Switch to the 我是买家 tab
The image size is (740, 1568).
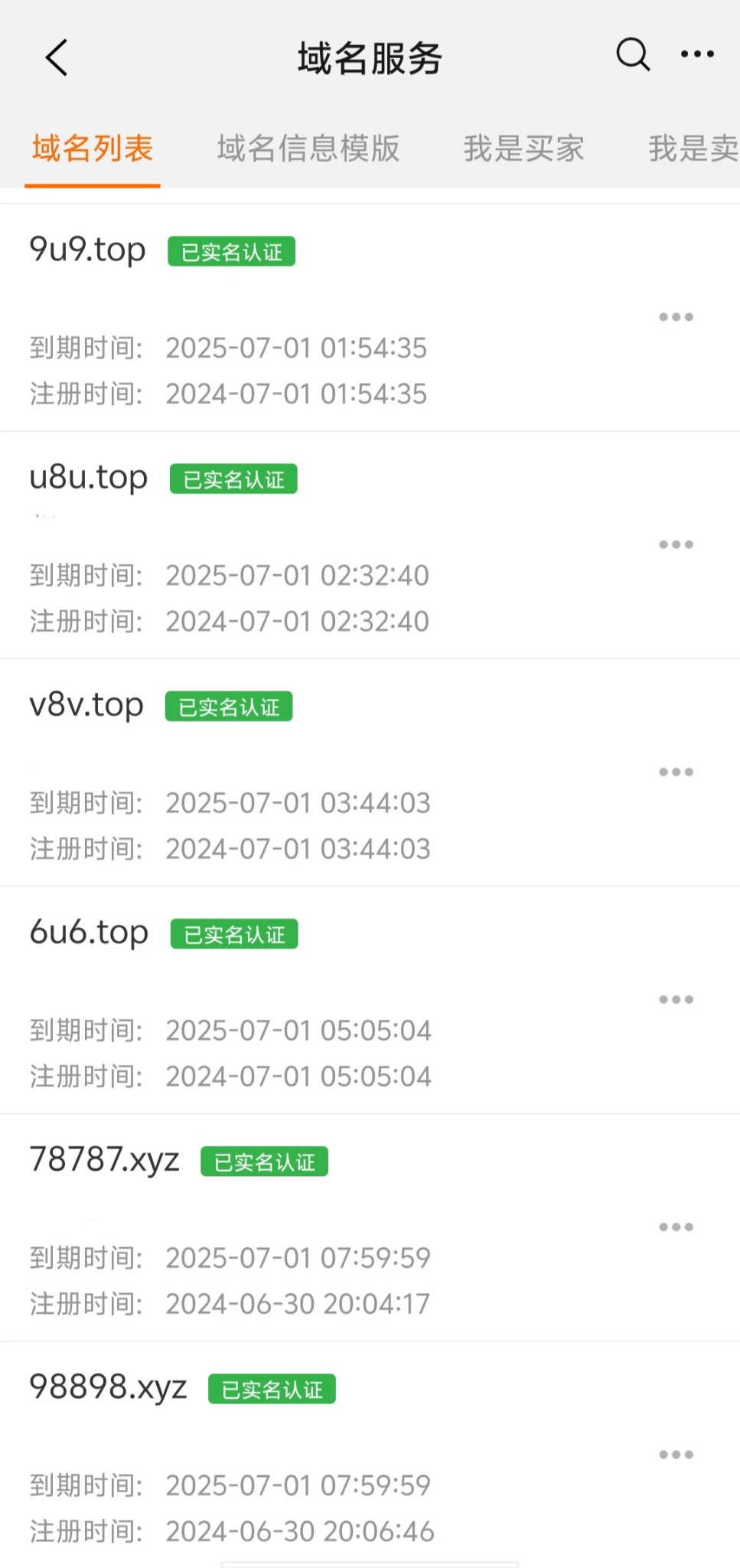click(x=524, y=149)
